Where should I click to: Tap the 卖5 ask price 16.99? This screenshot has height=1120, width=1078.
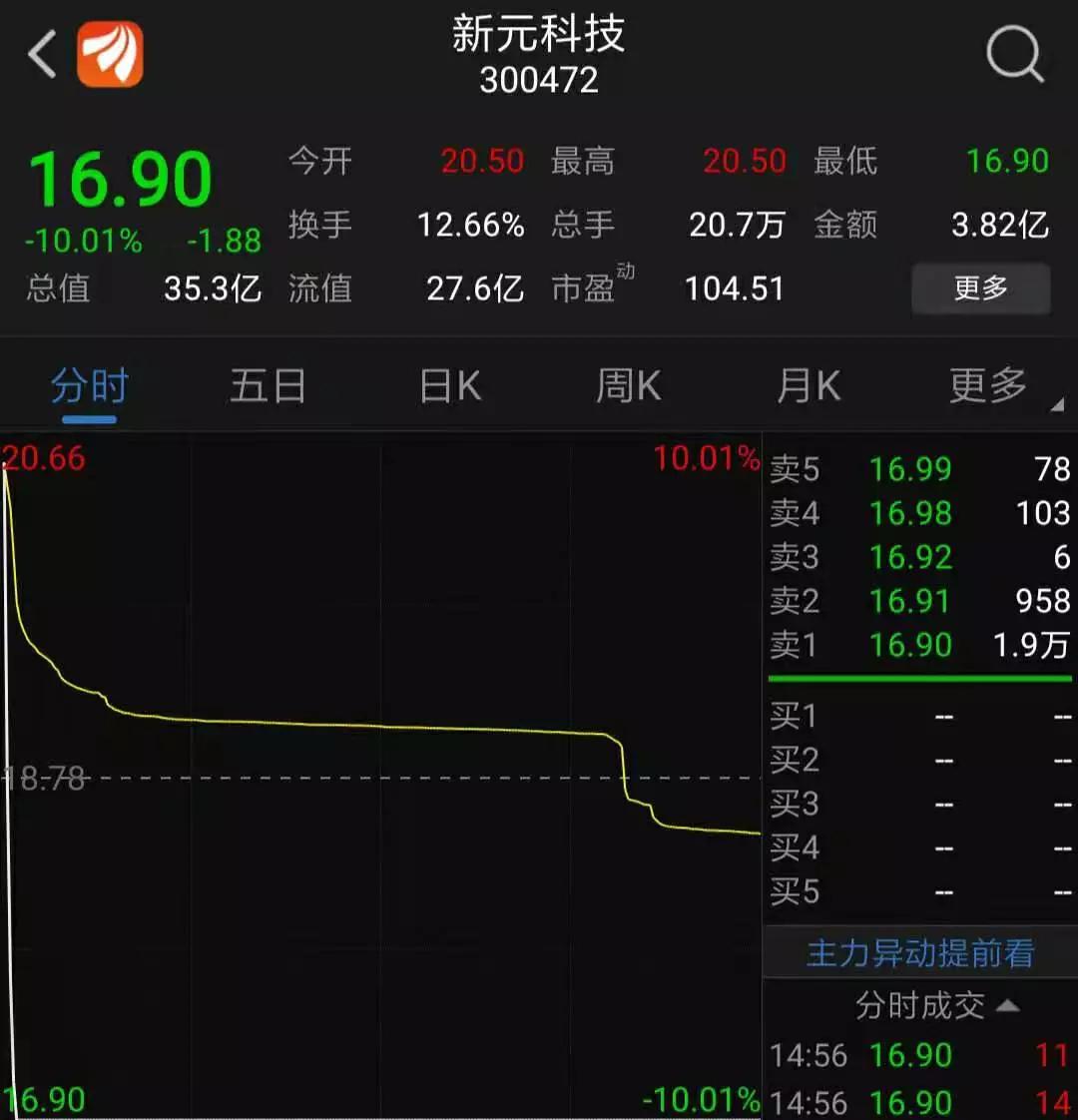(910, 469)
